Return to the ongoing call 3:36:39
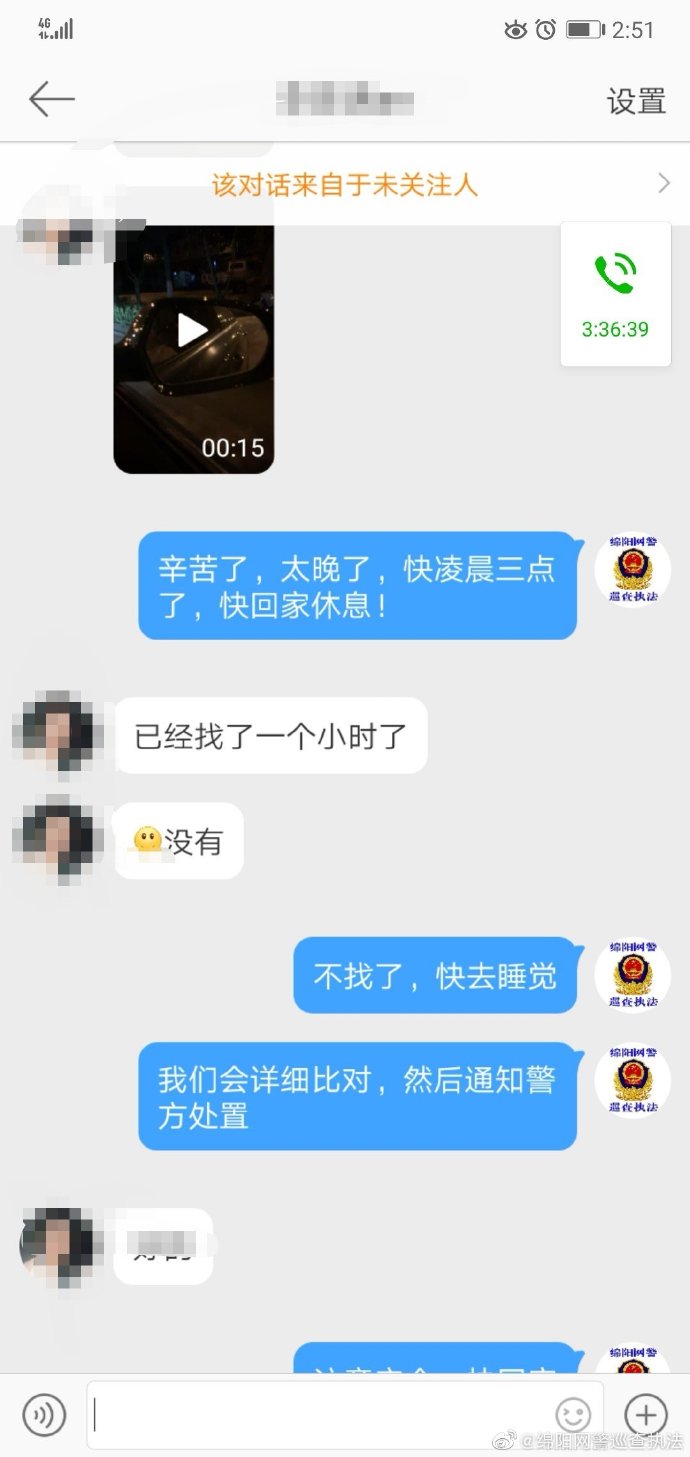The height and width of the screenshot is (1457, 690). (x=615, y=293)
